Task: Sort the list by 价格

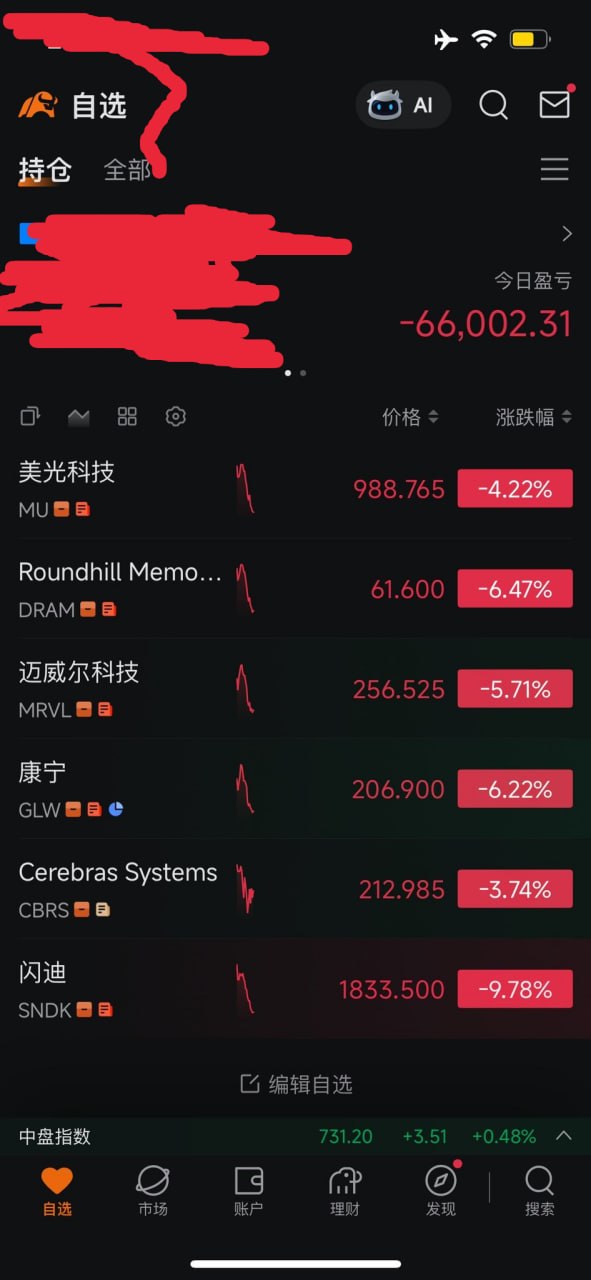Action: click(410, 417)
